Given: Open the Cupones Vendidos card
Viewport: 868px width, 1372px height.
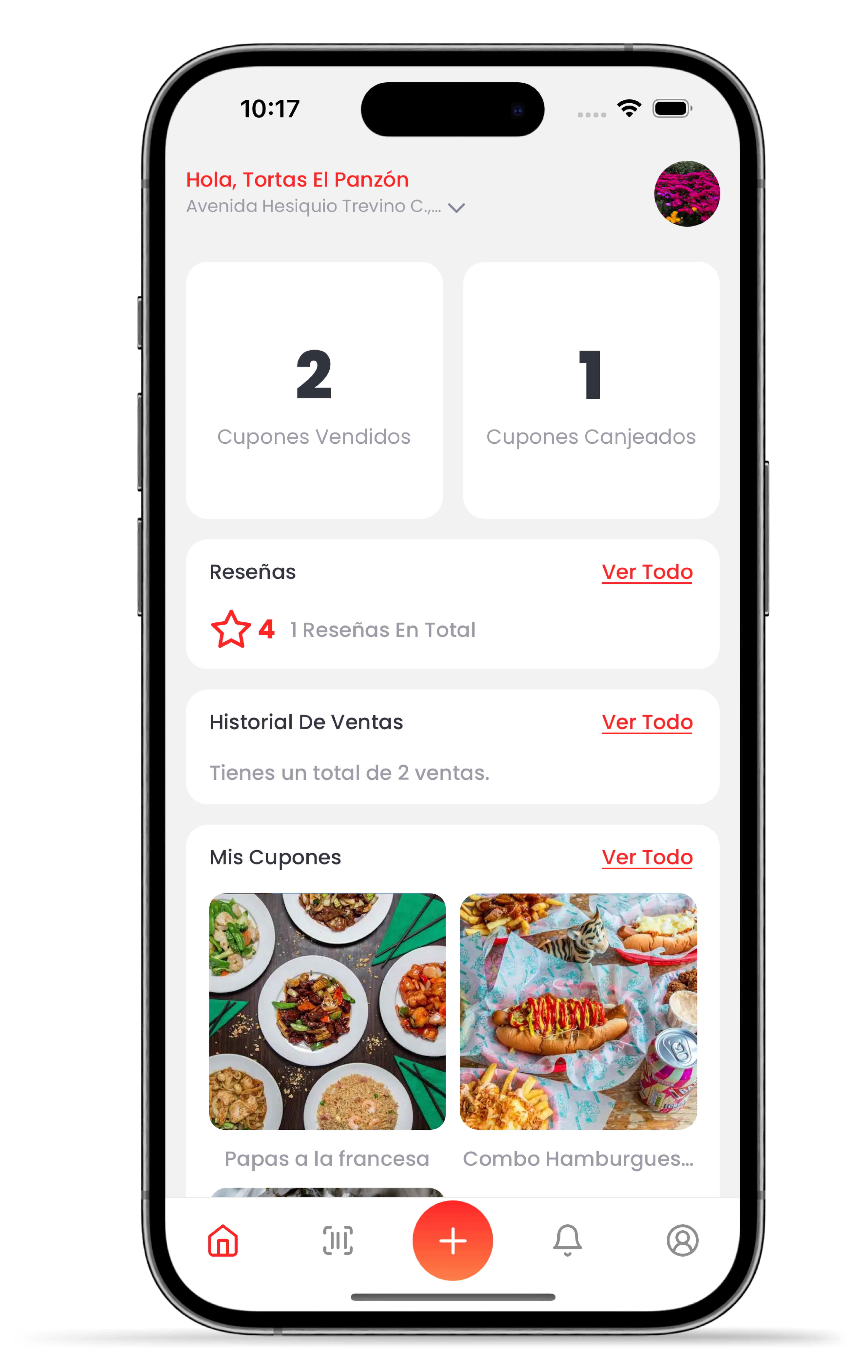Looking at the screenshot, I should click(x=314, y=390).
